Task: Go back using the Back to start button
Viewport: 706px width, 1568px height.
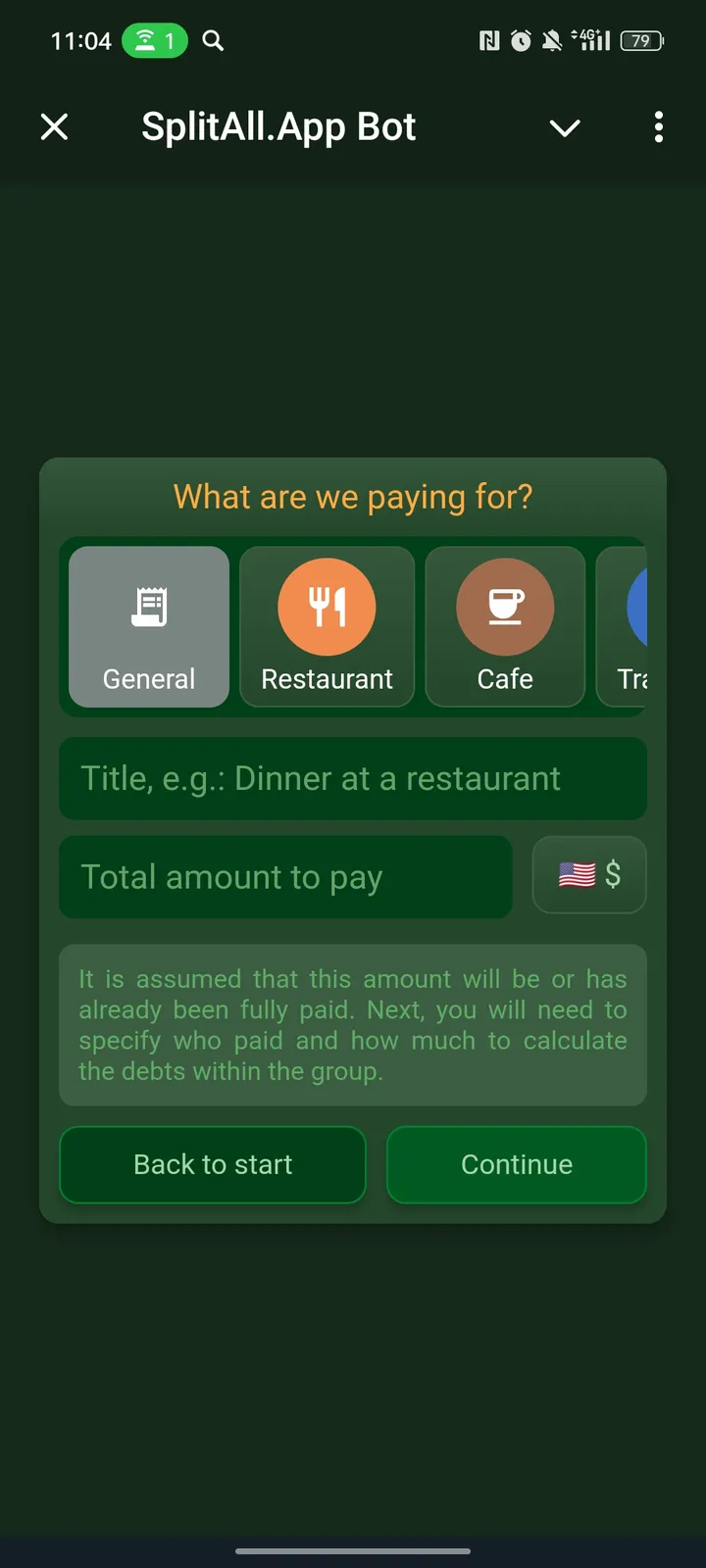Action: coord(212,1164)
